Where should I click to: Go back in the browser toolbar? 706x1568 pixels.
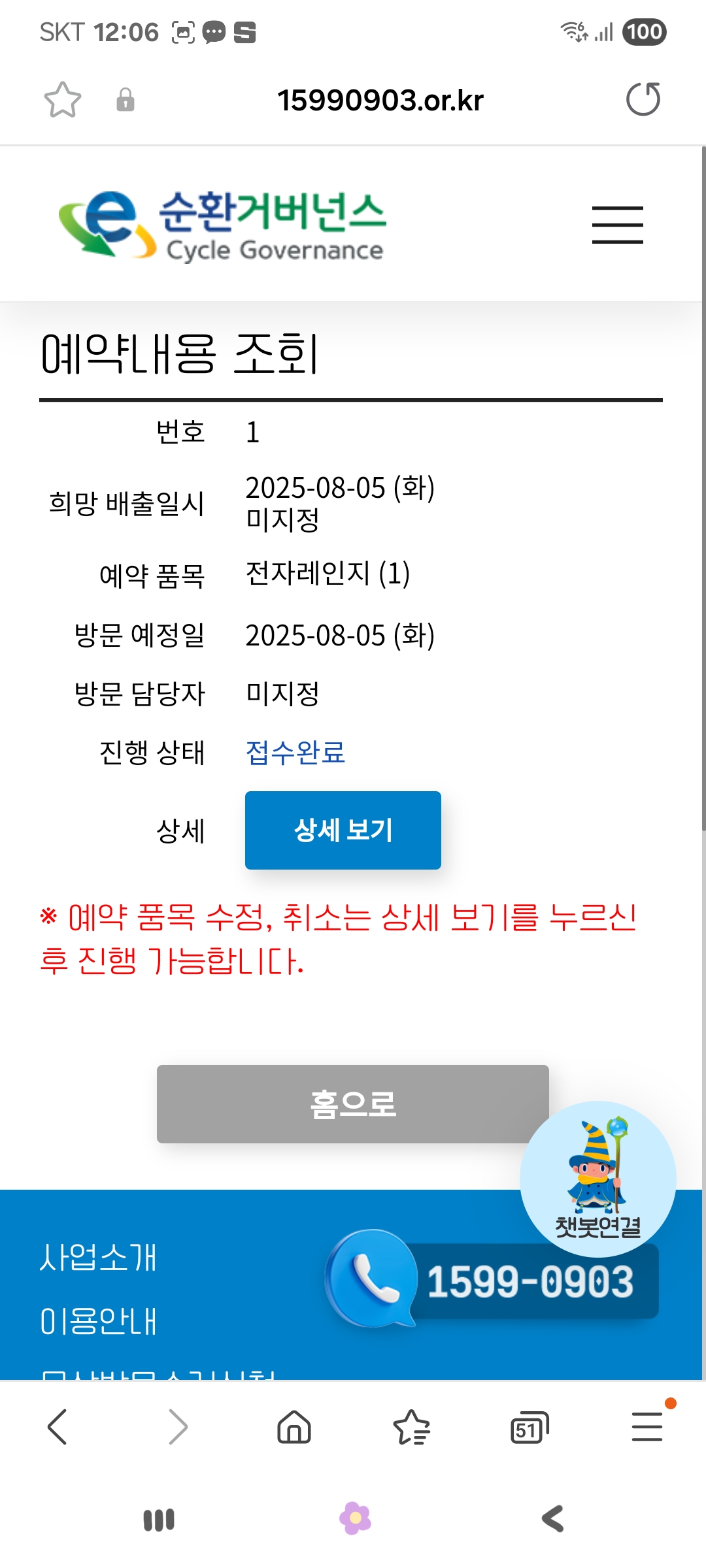coord(58,1427)
